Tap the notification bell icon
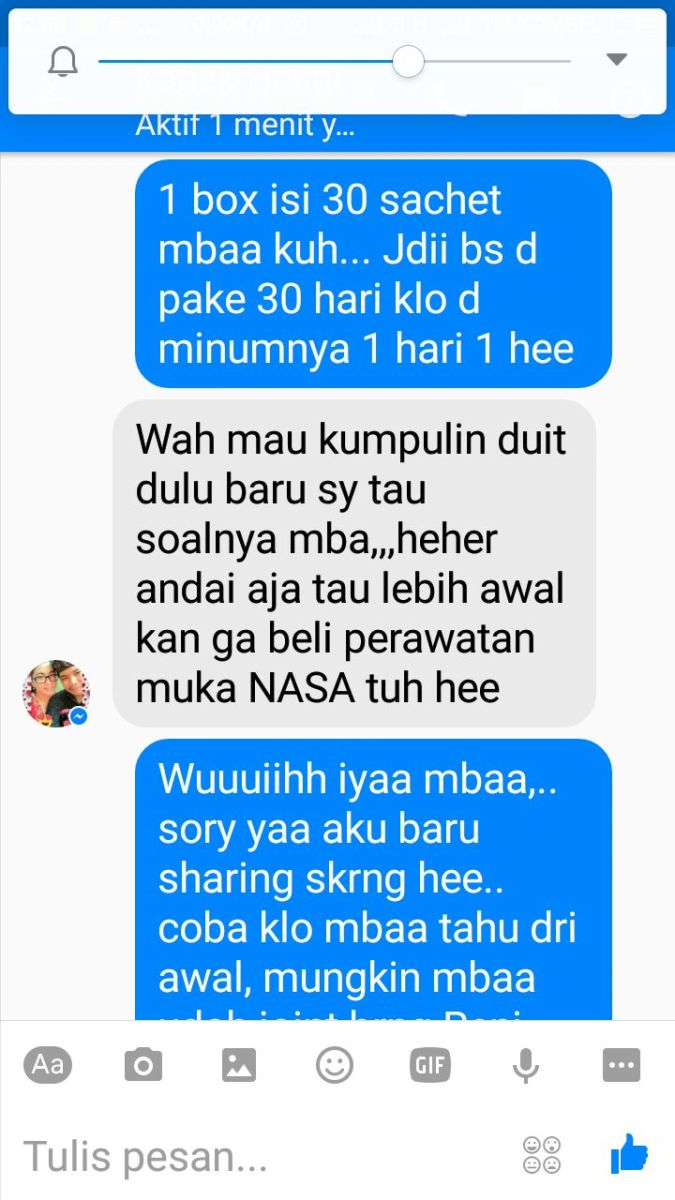The width and height of the screenshot is (675, 1200). pyautogui.click(x=63, y=62)
